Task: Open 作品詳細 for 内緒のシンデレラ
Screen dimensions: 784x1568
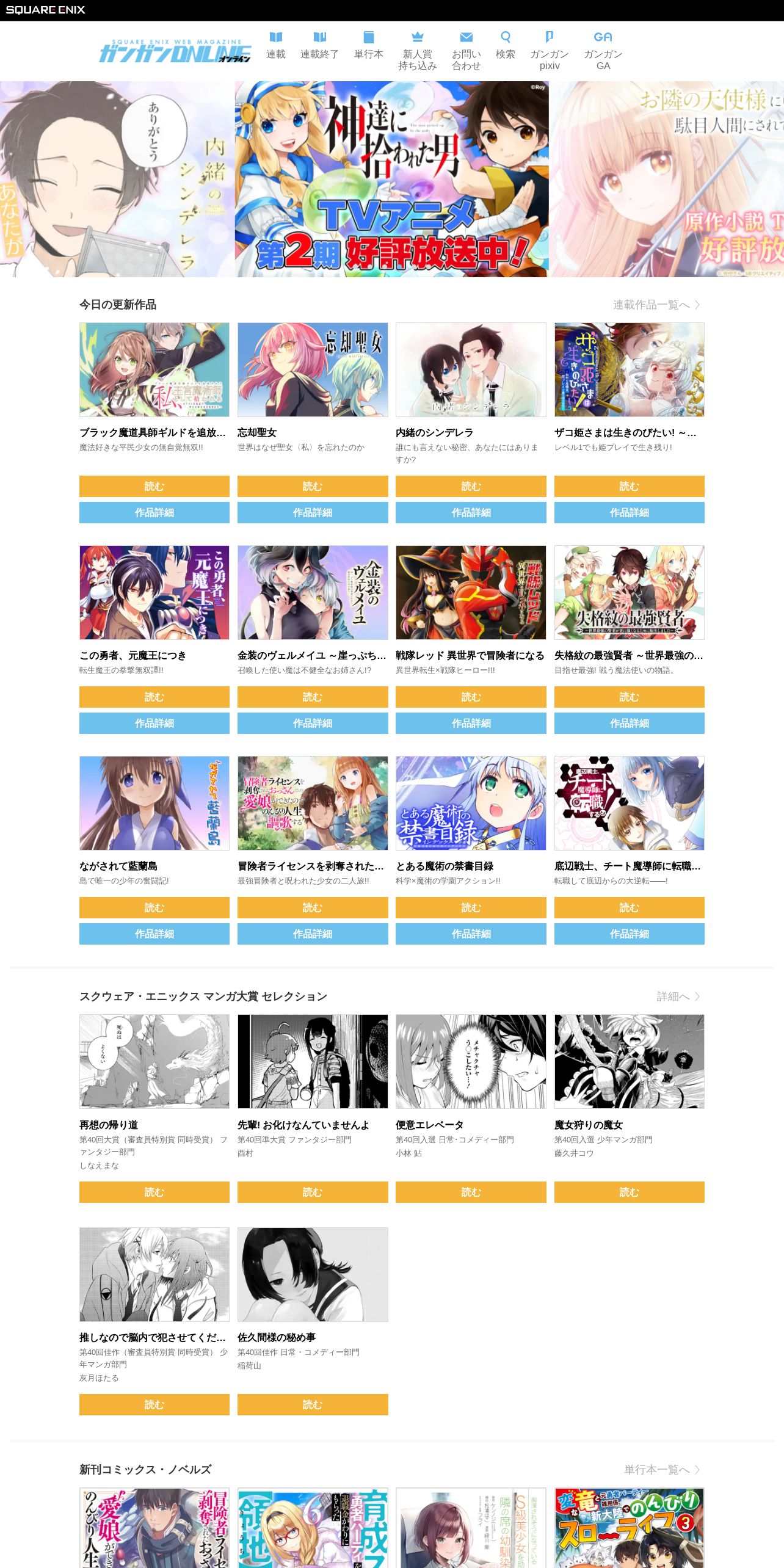Action: (x=471, y=512)
